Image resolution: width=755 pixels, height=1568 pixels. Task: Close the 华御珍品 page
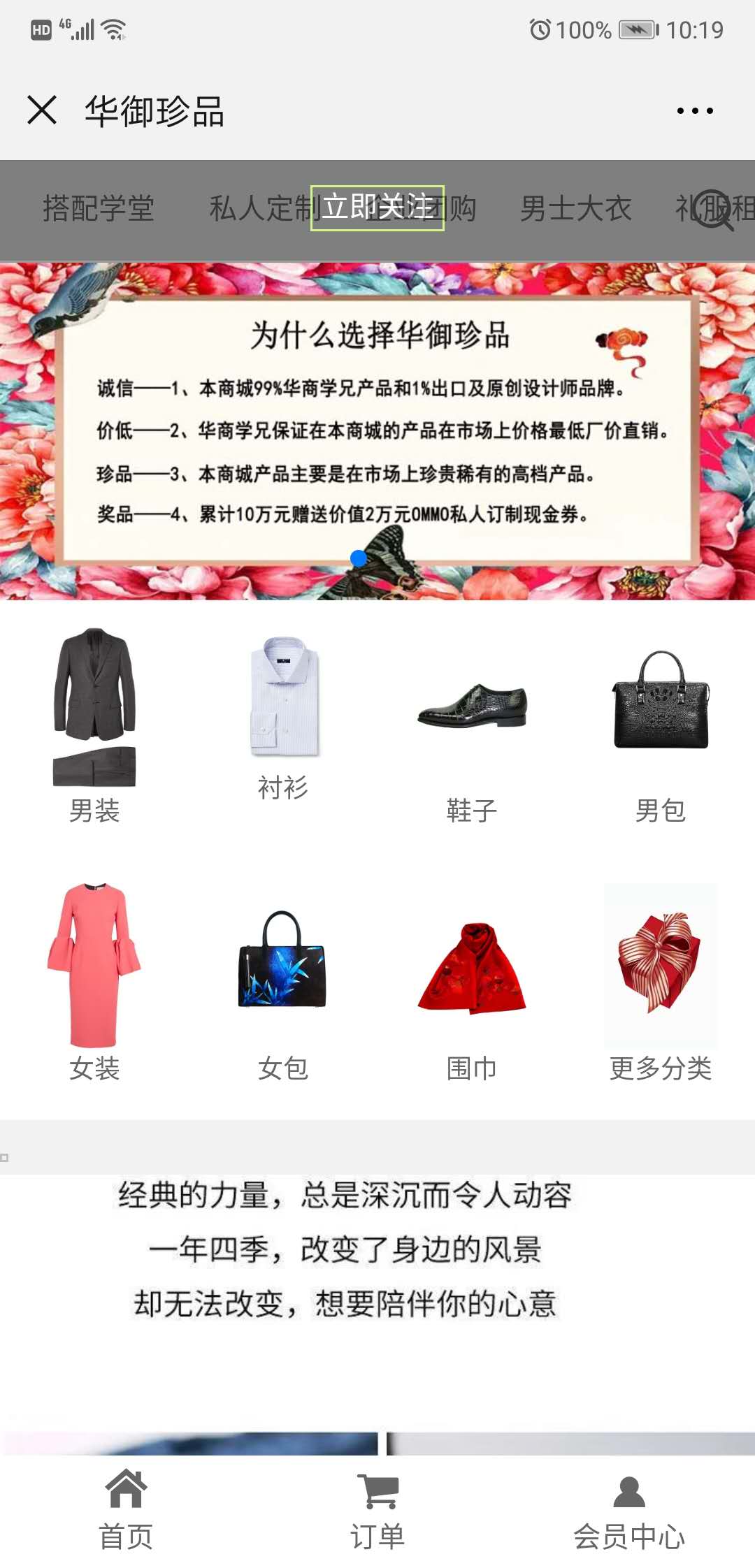click(42, 110)
